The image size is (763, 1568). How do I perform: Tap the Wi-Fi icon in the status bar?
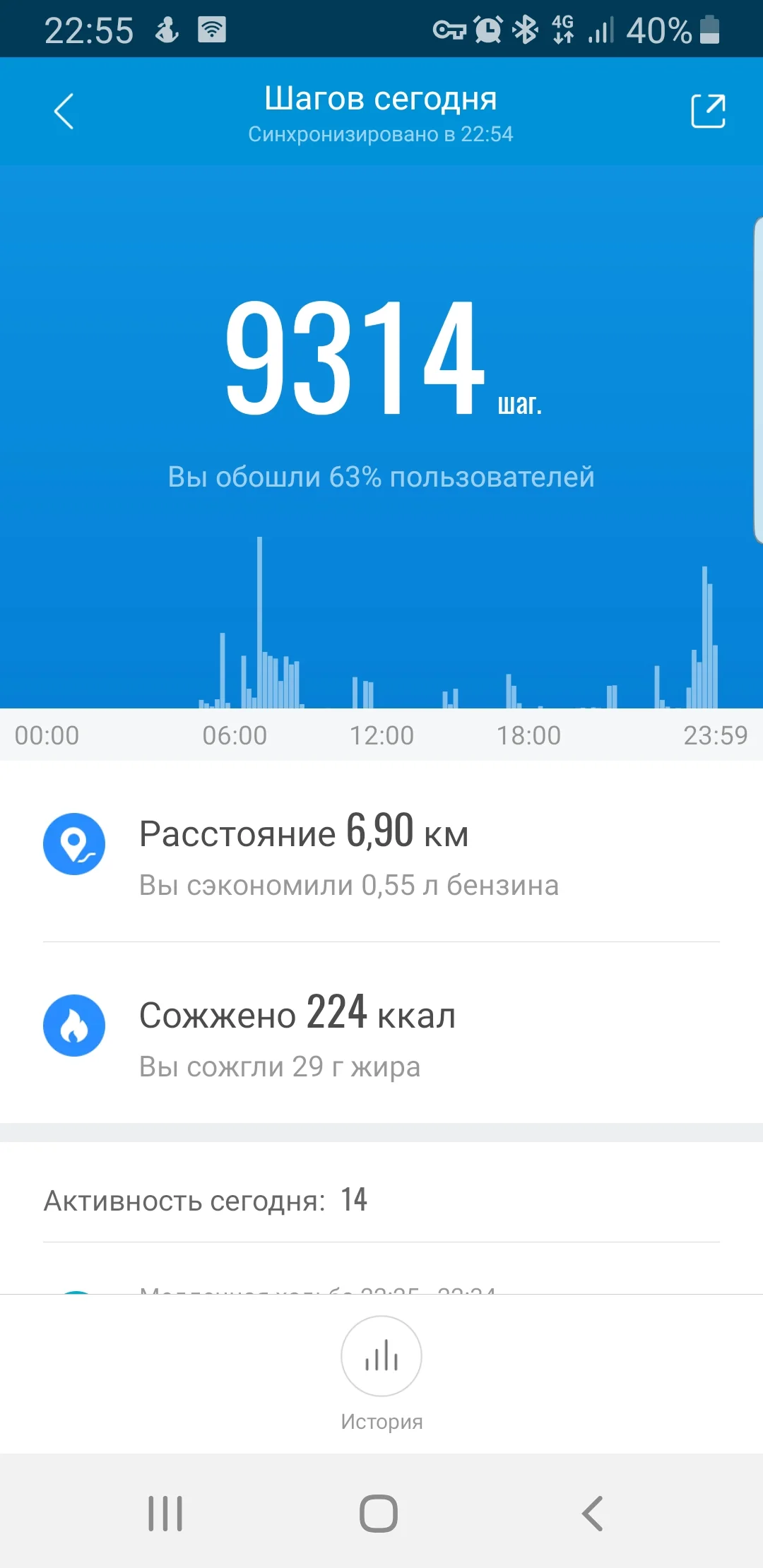click(x=212, y=28)
